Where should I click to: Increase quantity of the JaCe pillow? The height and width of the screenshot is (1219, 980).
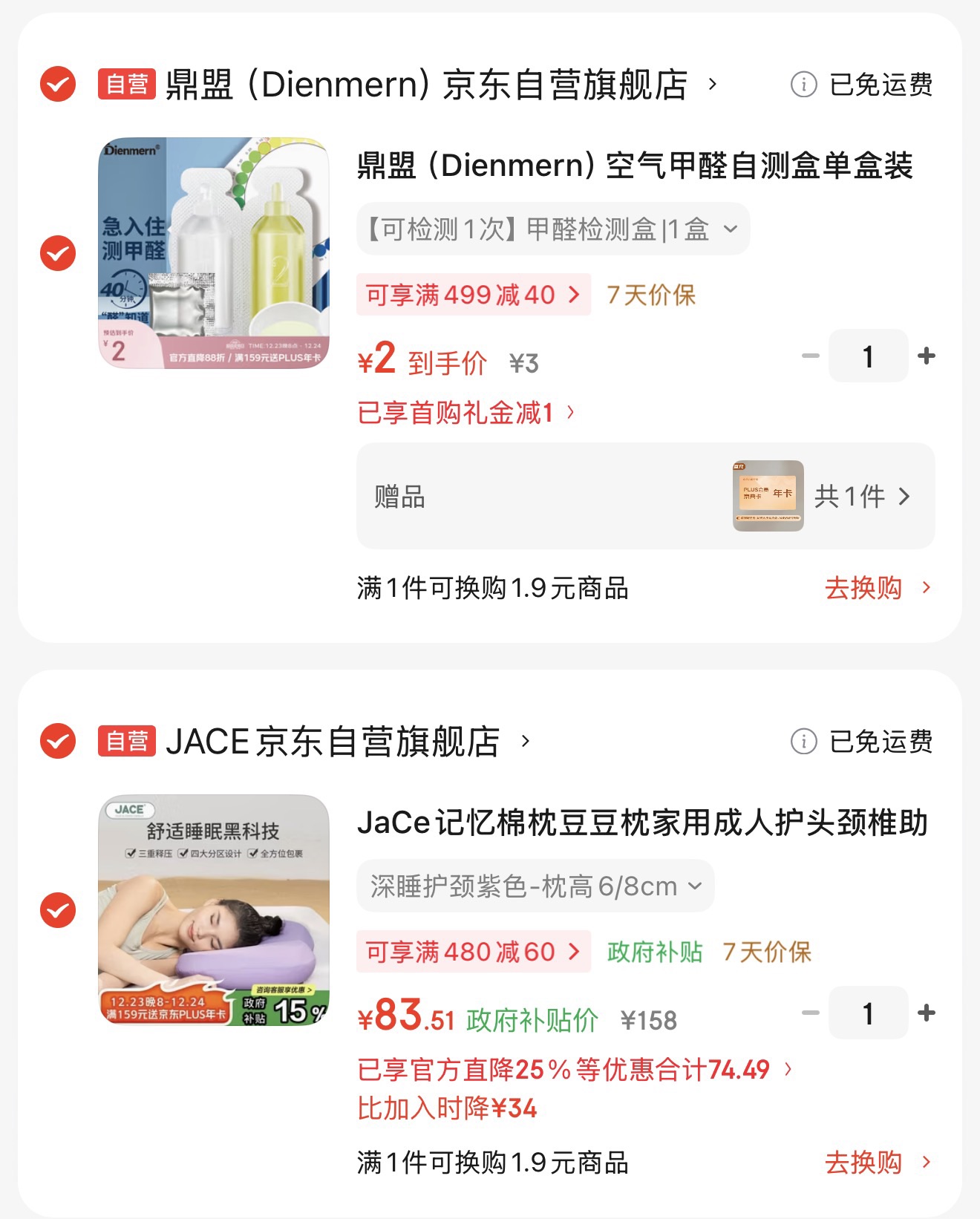(x=926, y=1013)
